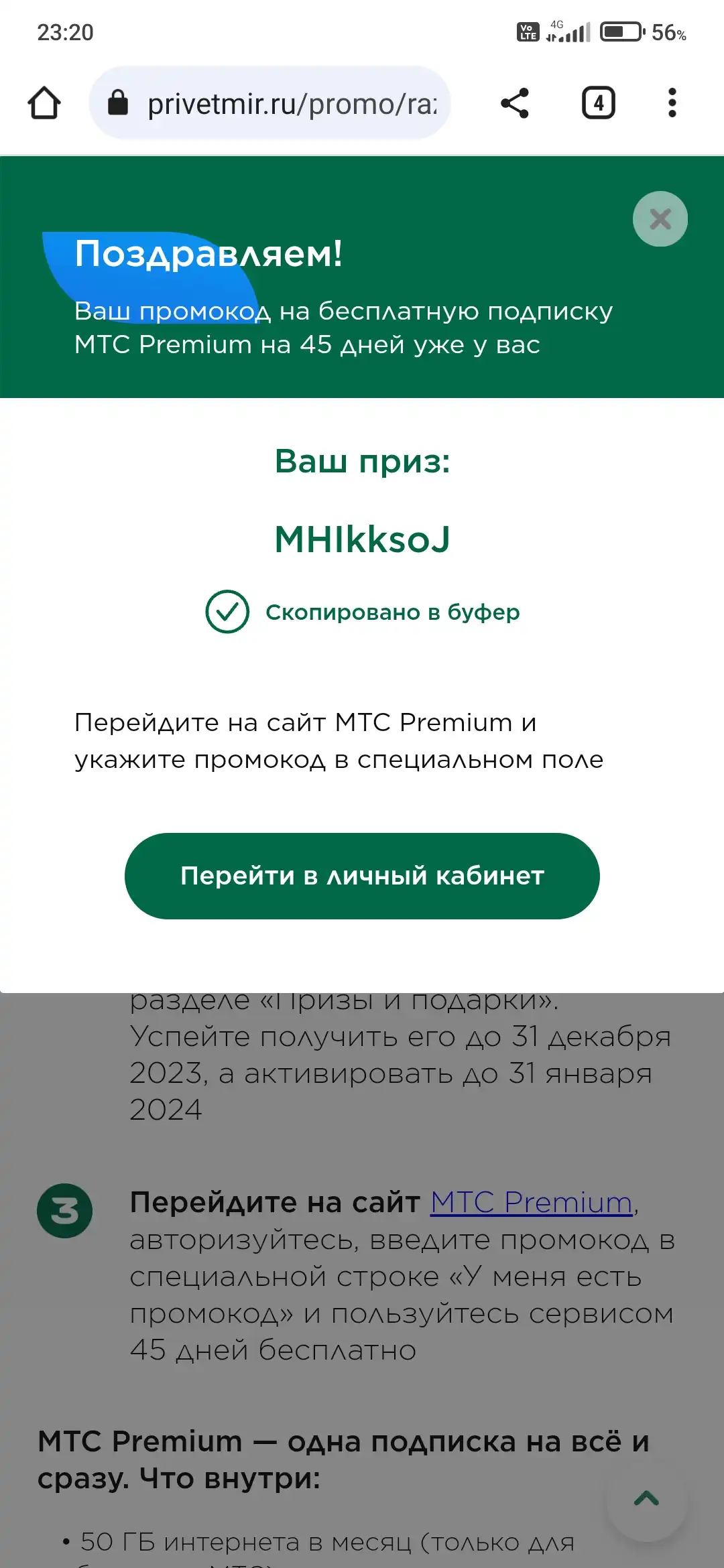Share this page
This screenshot has width=724, height=1568.
click(515, 103)
